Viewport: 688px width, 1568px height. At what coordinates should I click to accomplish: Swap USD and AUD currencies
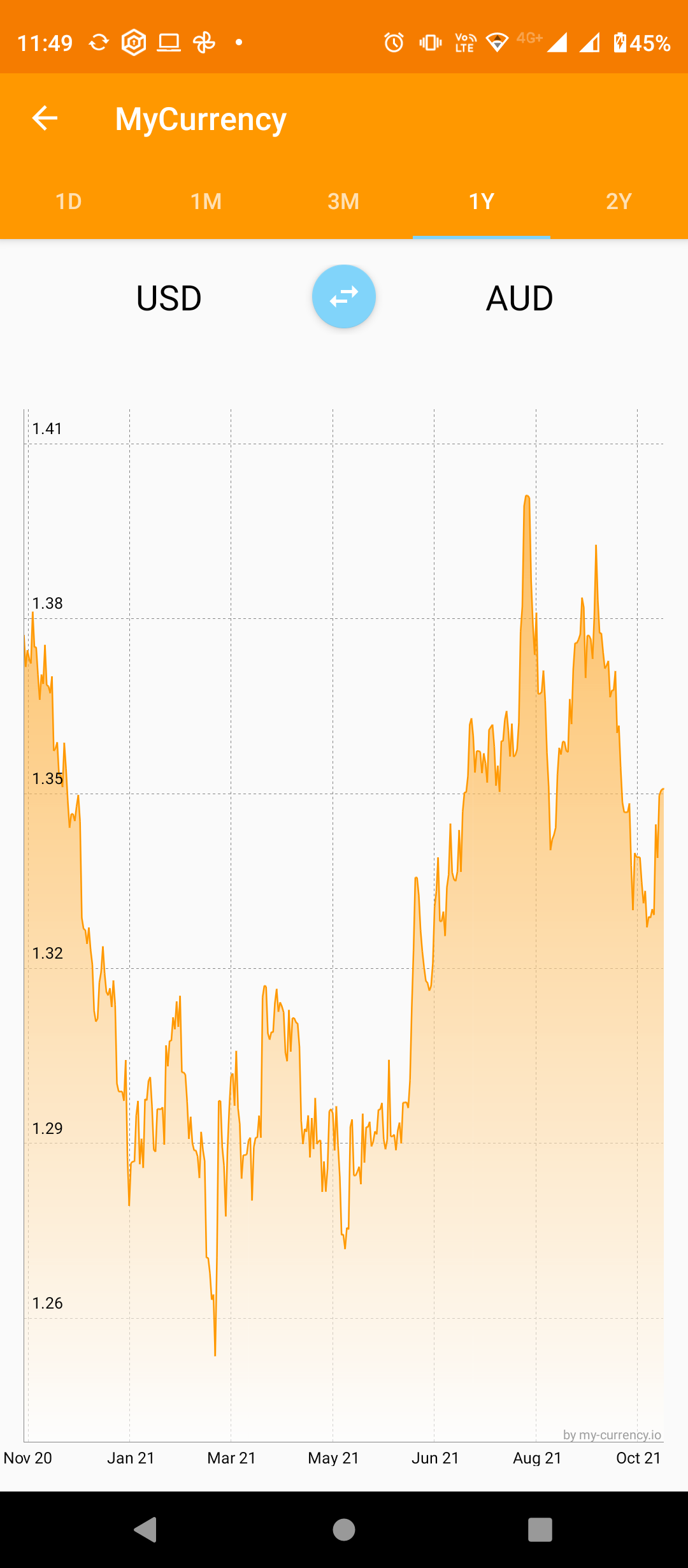point(343,296)
